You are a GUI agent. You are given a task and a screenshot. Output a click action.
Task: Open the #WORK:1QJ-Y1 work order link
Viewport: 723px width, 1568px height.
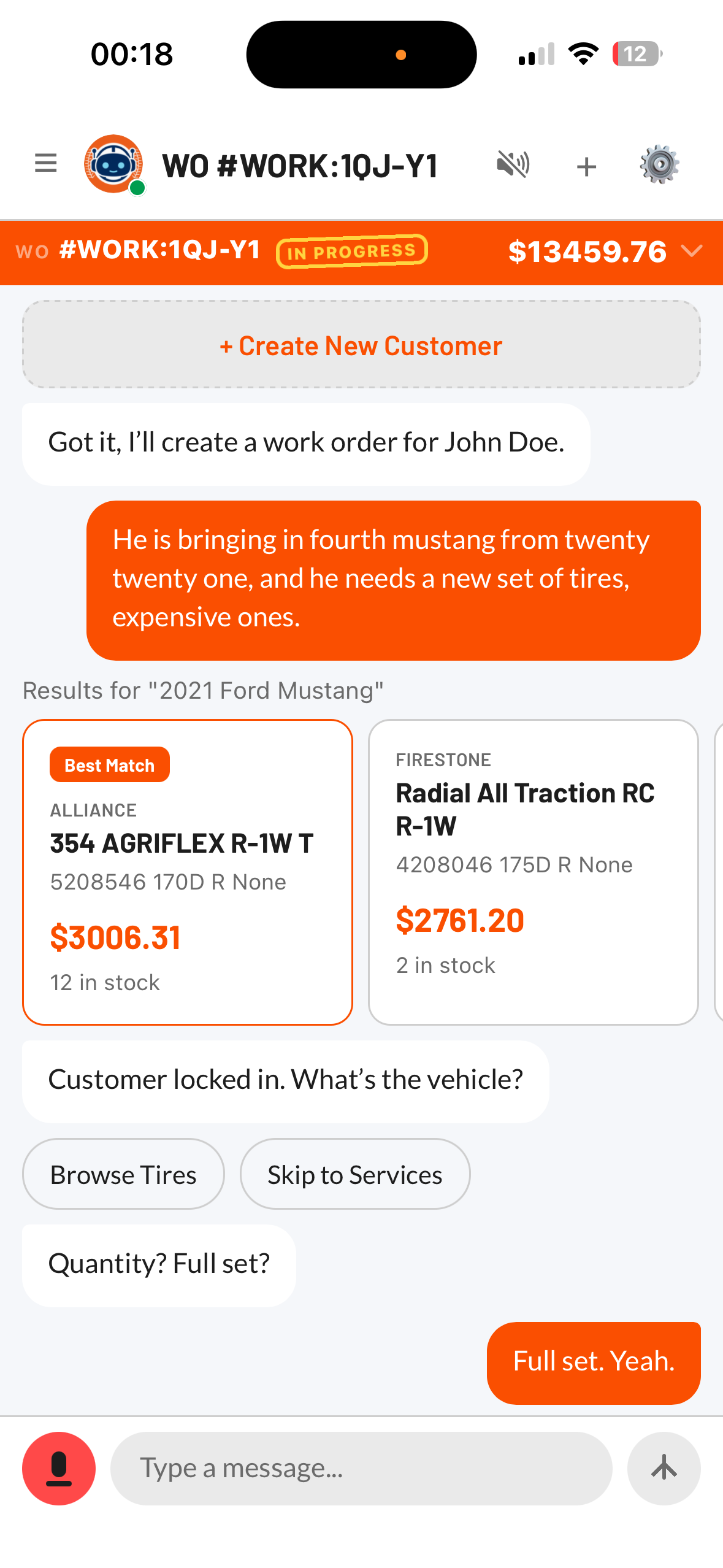point(160,250)
